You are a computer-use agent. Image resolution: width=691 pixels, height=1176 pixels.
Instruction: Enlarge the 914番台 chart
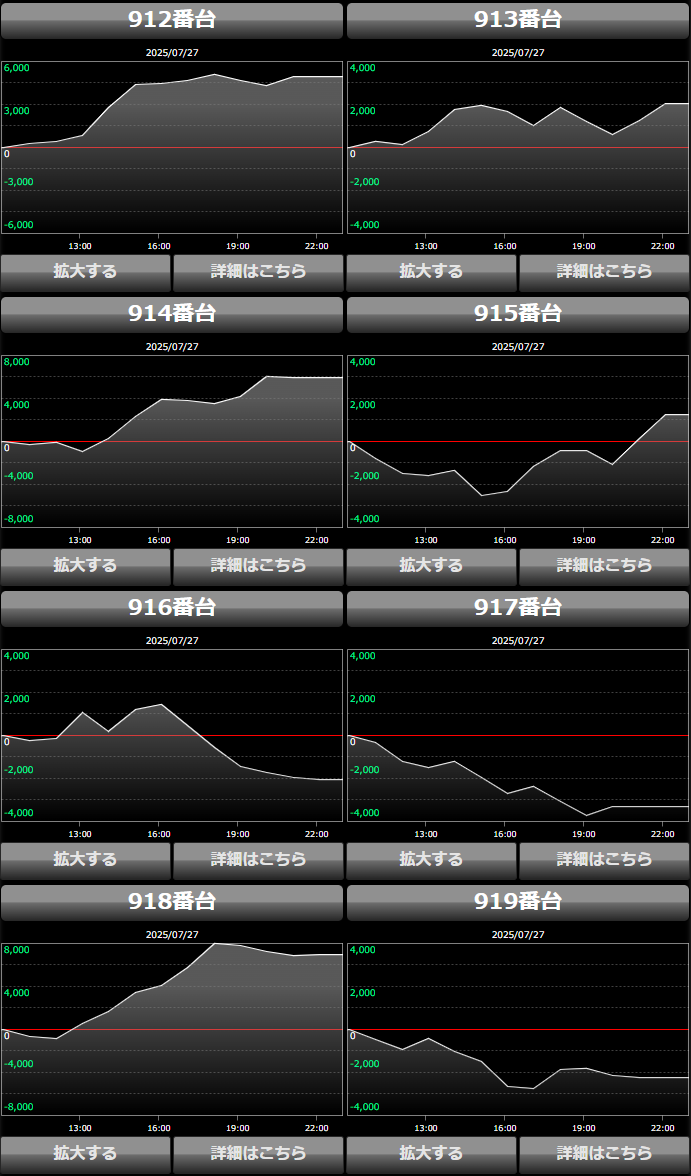tap(85, 565)
